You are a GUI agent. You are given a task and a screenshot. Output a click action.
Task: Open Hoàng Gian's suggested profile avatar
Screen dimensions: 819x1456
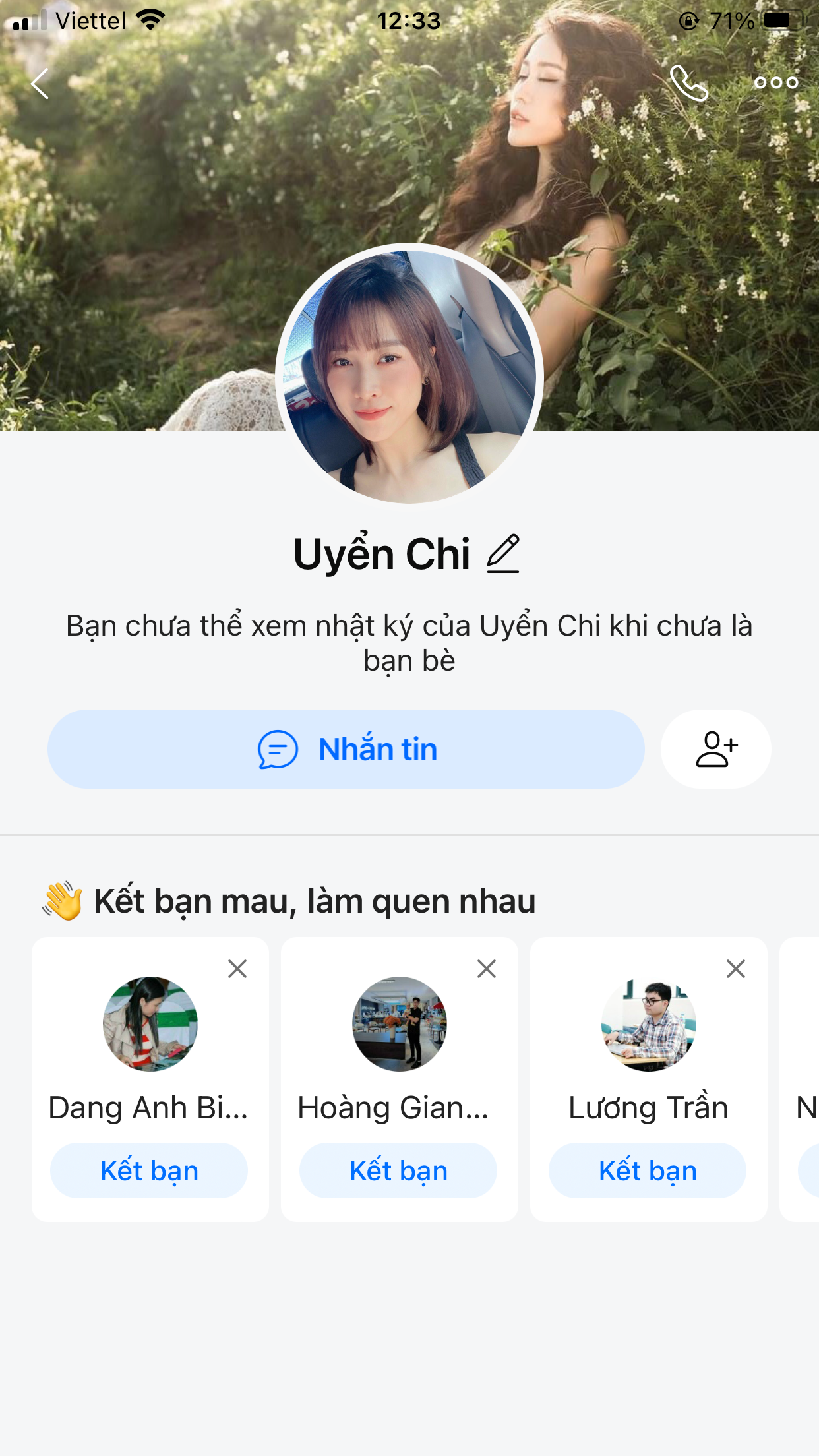[x=400, y=1024]
